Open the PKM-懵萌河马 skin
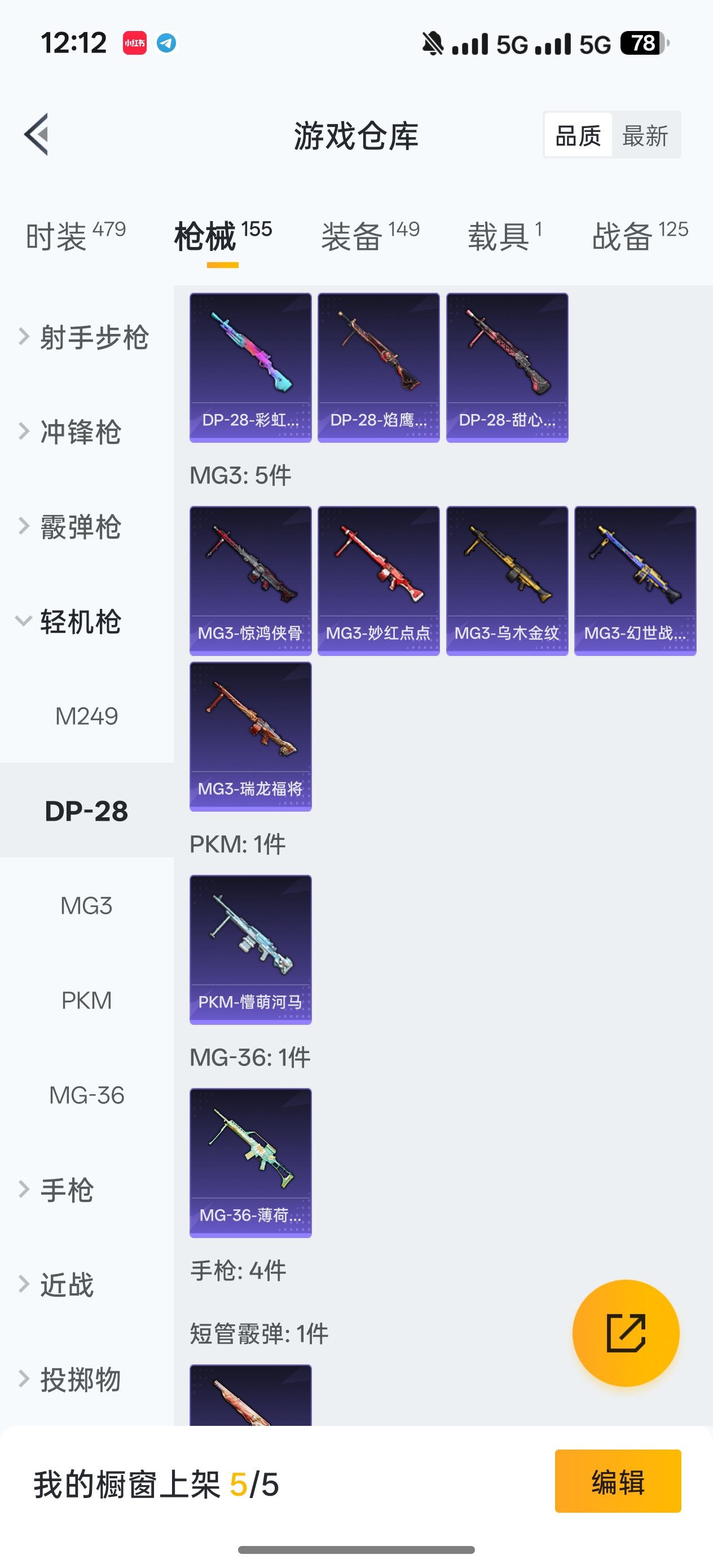 coord(250,949)
